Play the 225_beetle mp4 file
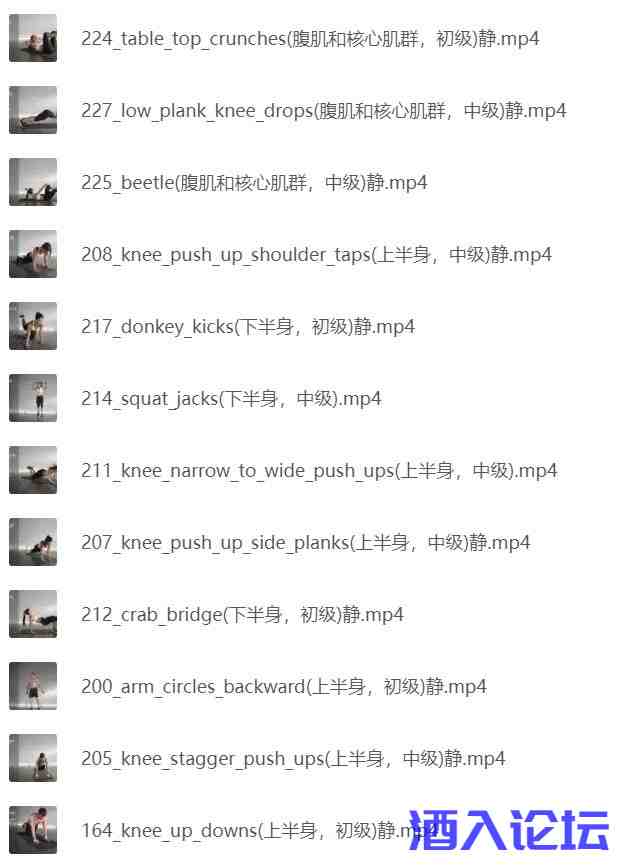This screenshot has width=624, height=865. pos(254,183)
